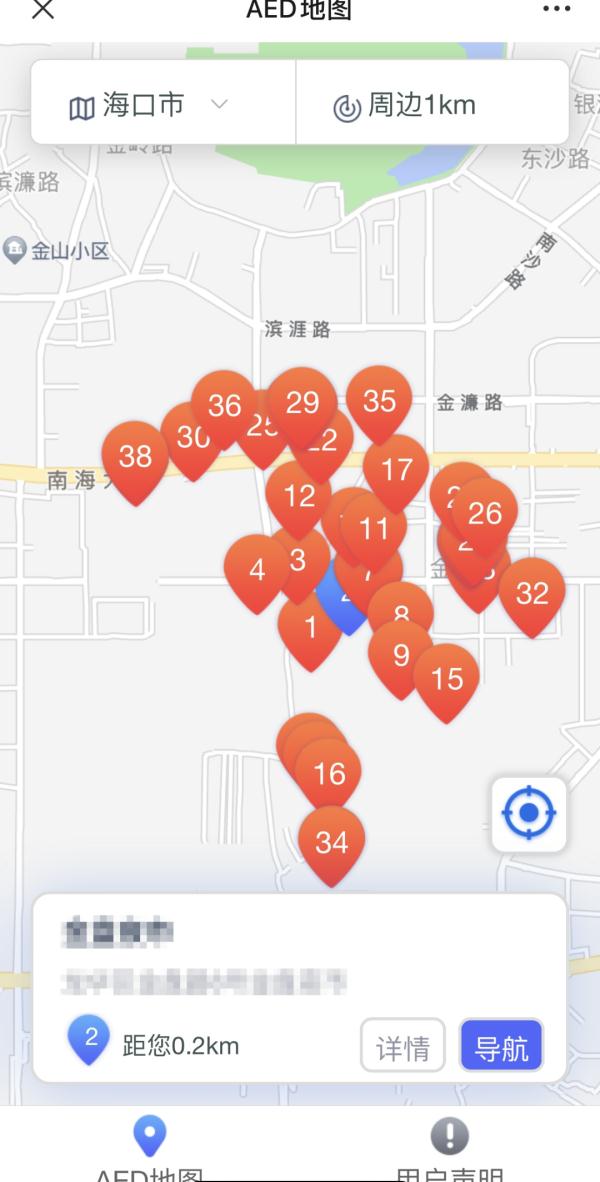This screenshot has width=600, height=1182.
Task: Select map marker number 38
Action: click(135, 458)
